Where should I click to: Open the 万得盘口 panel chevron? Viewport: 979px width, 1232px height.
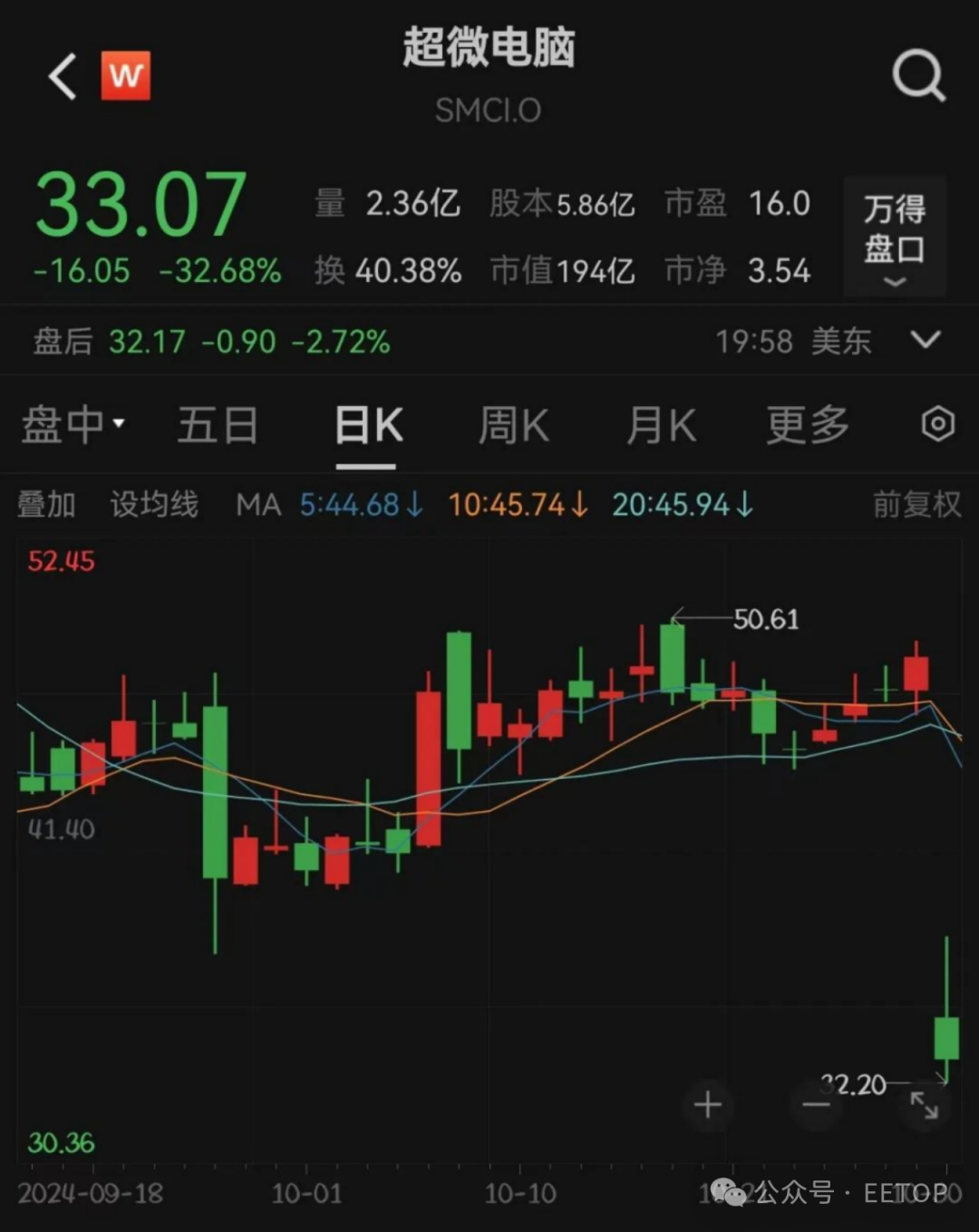893,281
